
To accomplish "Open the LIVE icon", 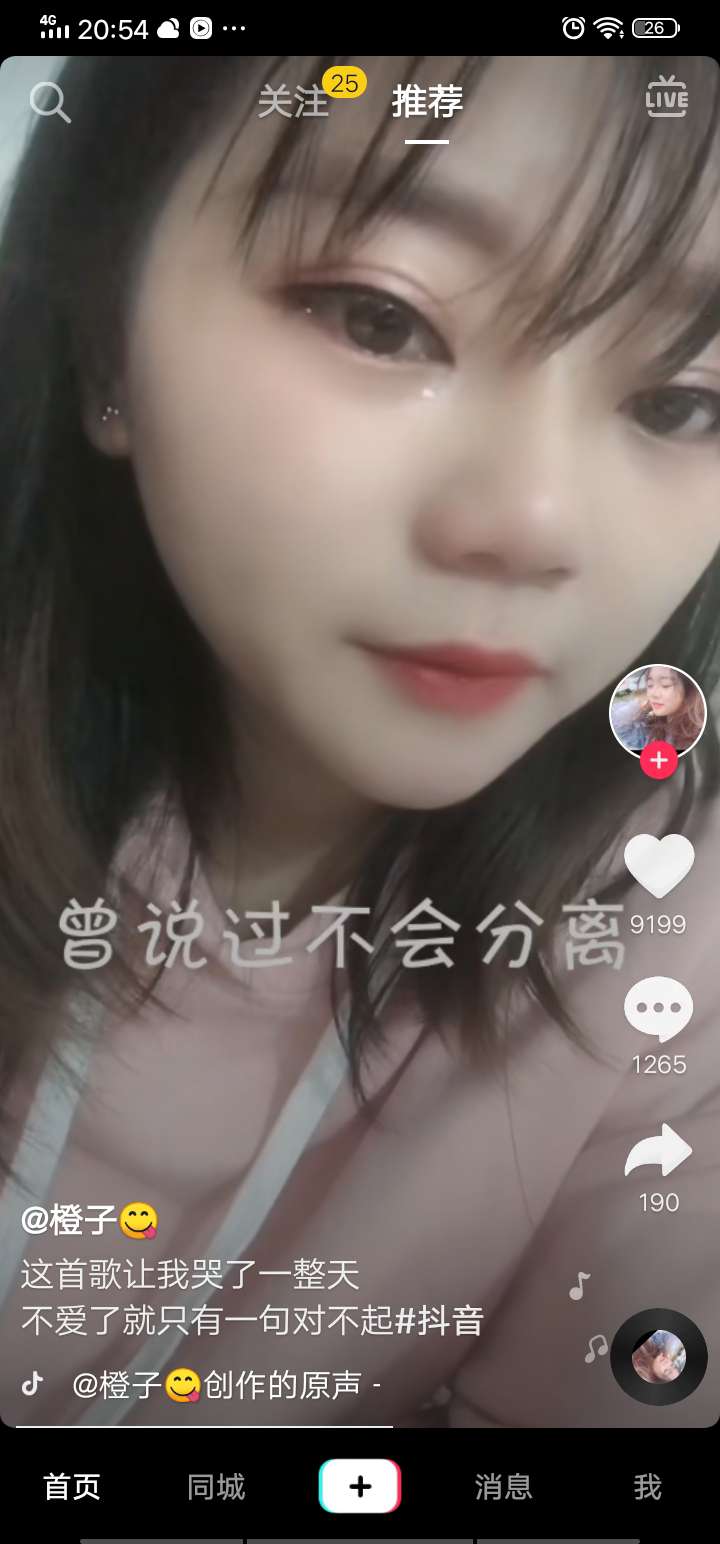I will (x=667, y=98).
